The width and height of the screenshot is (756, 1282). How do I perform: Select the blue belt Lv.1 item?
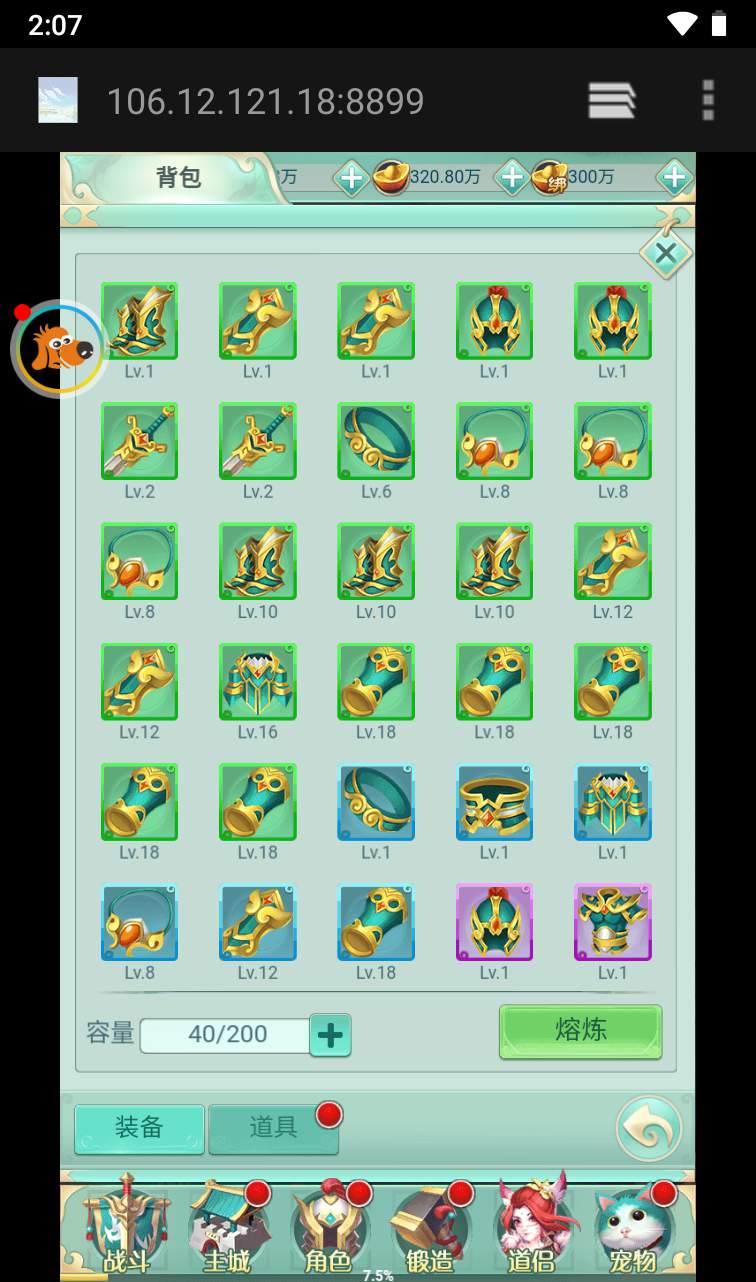(x=494, y=802)
